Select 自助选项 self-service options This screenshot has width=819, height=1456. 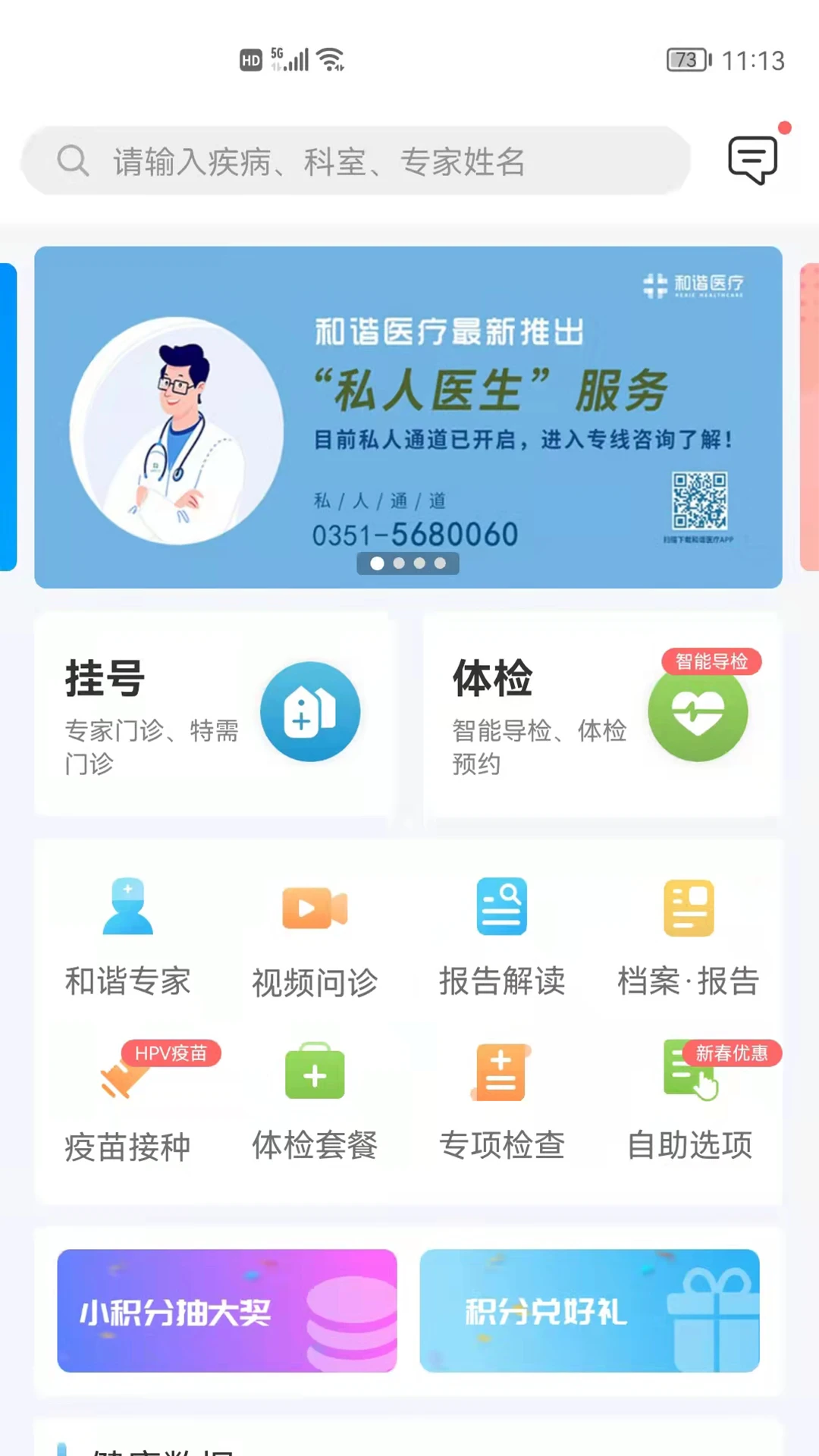[x=689, y=1092]
